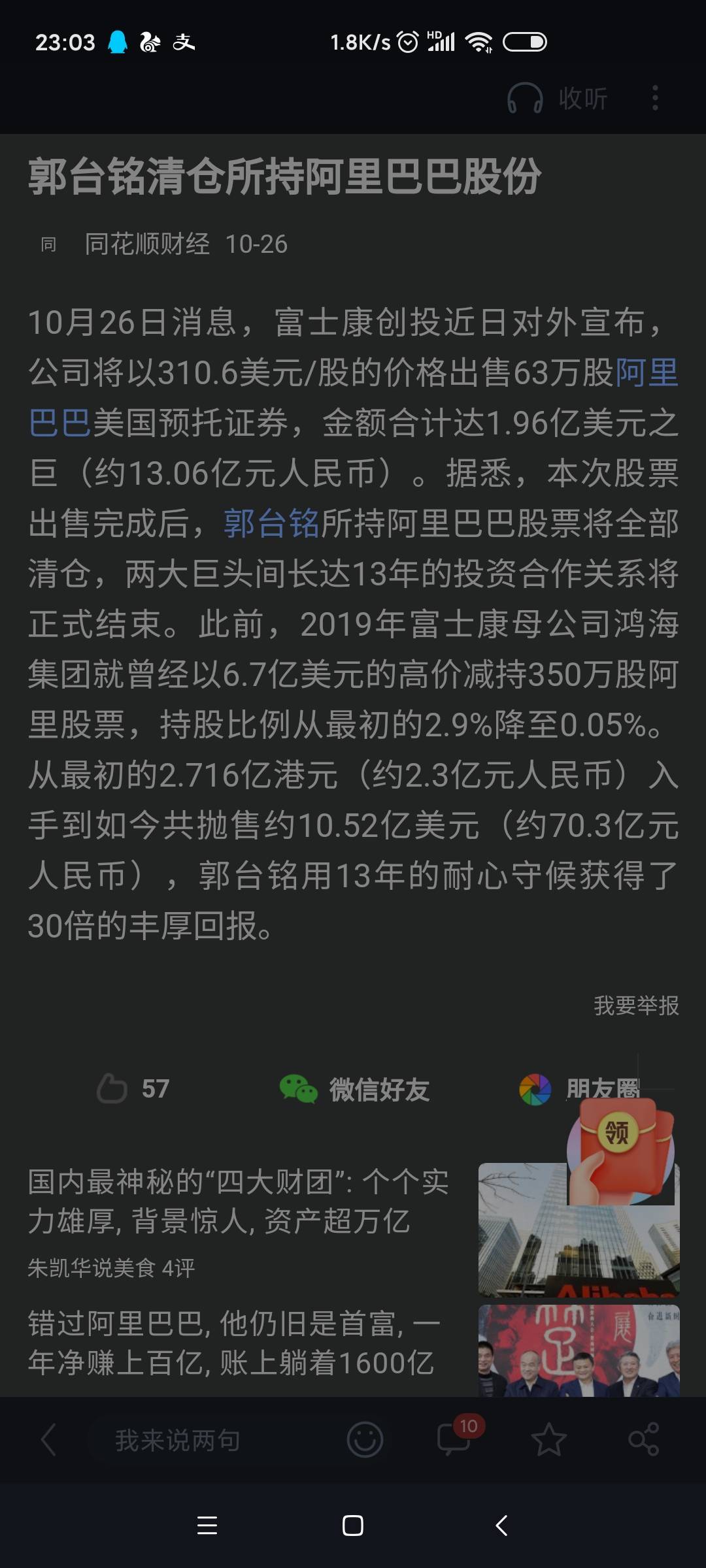Tap the 收听 listen button
The image size is (706, 1568).
click(558, 99)
